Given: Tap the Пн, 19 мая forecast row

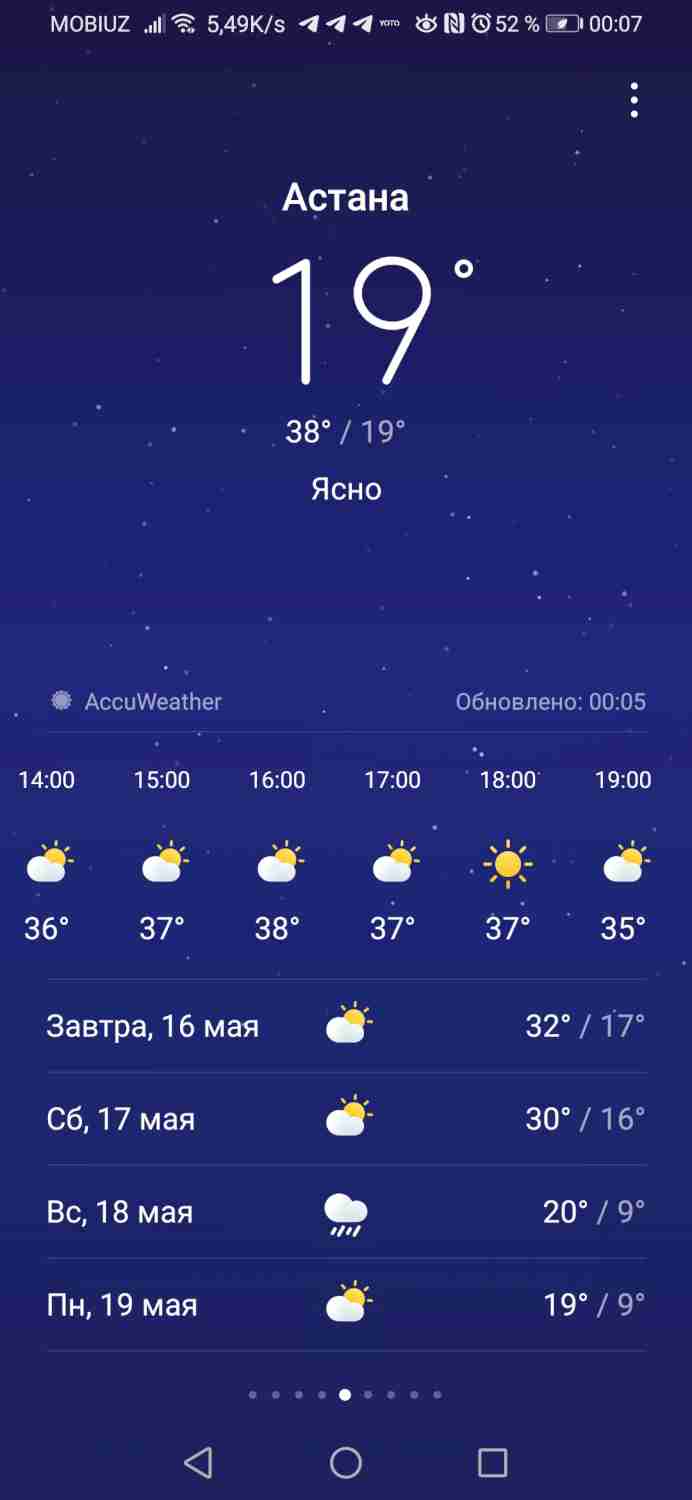Looking at the screenshot, I should click(346, 1305).
